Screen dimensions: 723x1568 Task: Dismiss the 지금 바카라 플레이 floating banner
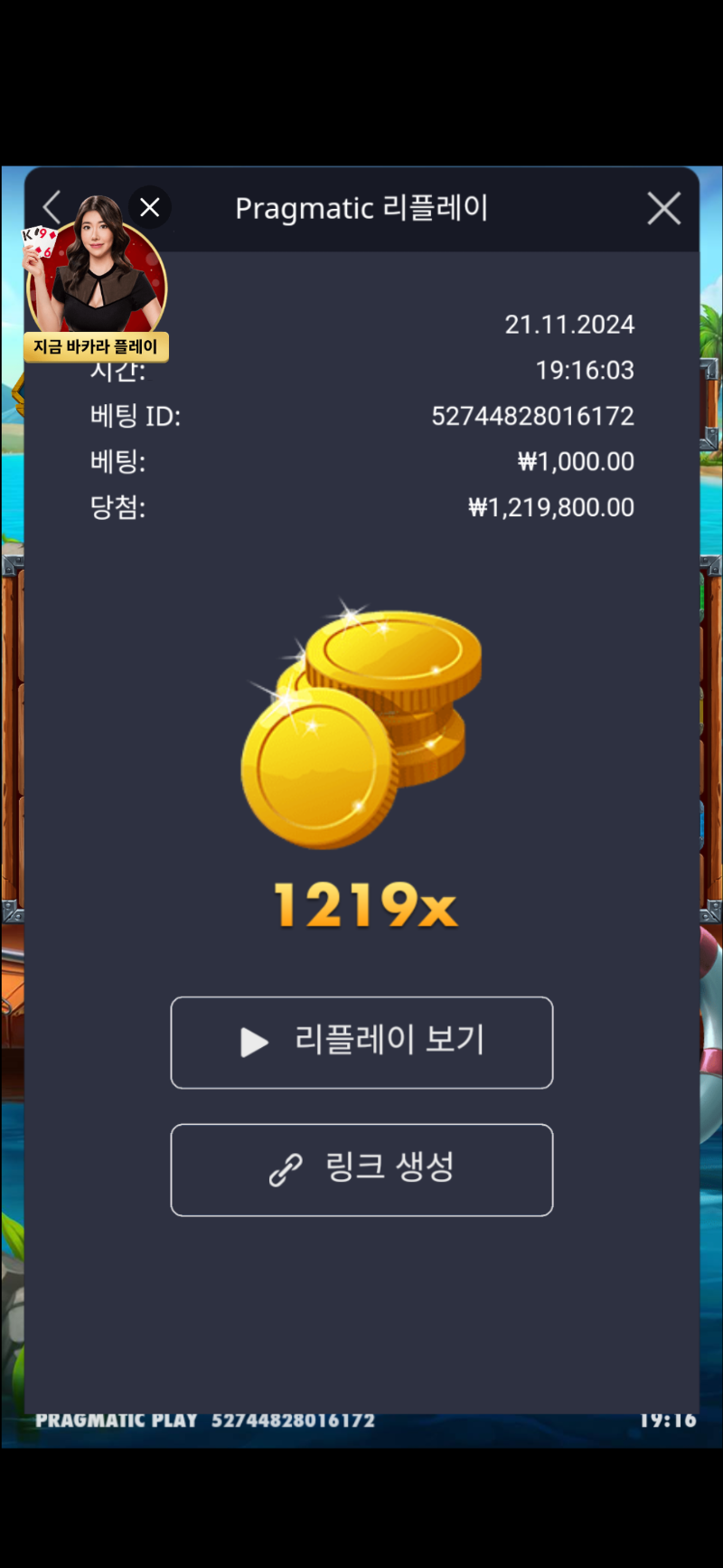pos(150,207)
